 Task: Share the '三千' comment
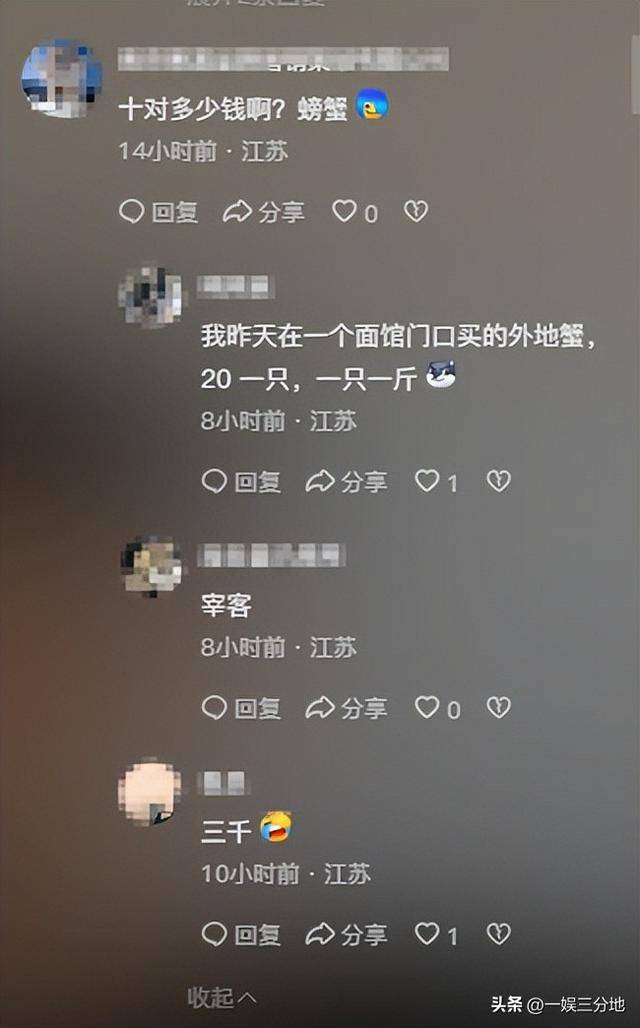[347, 935]
